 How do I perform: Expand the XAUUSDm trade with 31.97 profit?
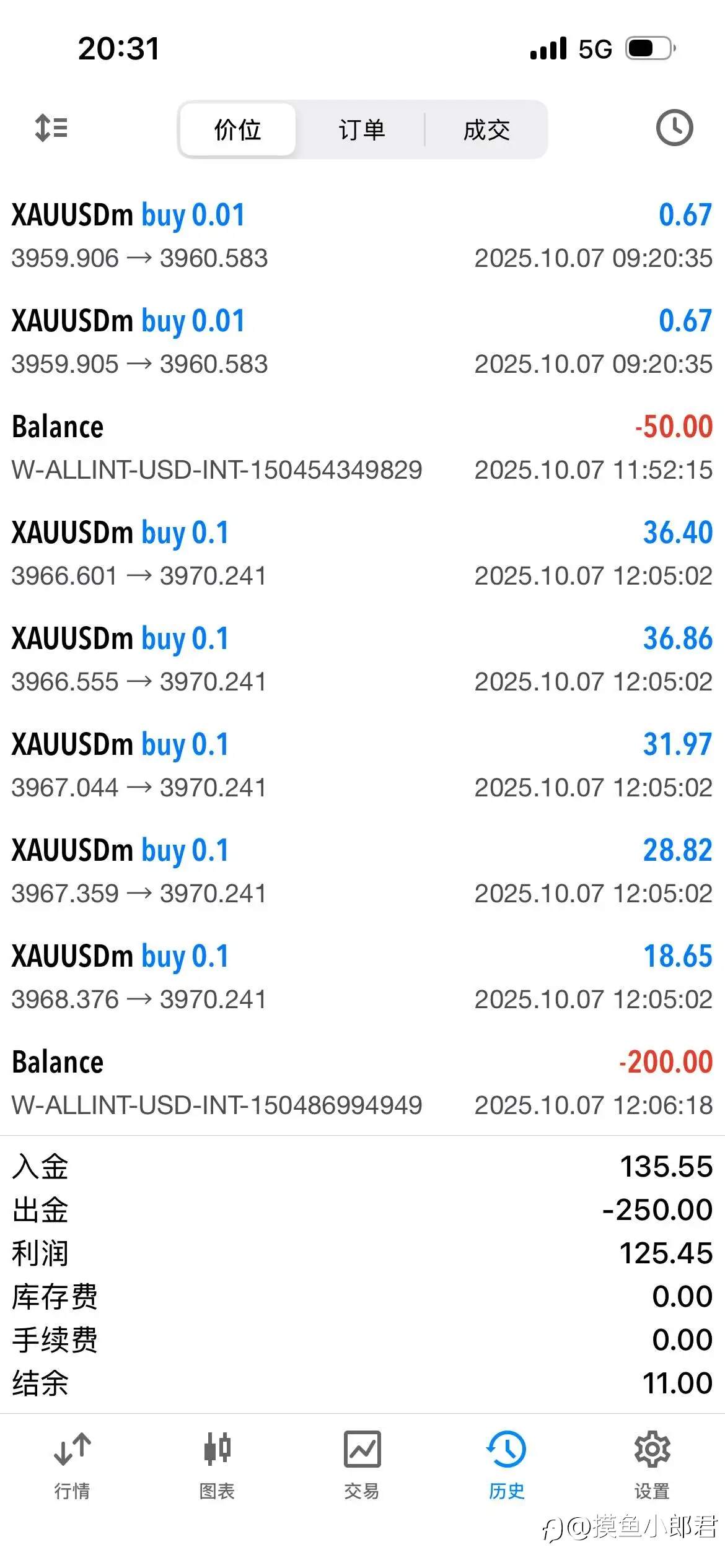pos(362,765)
